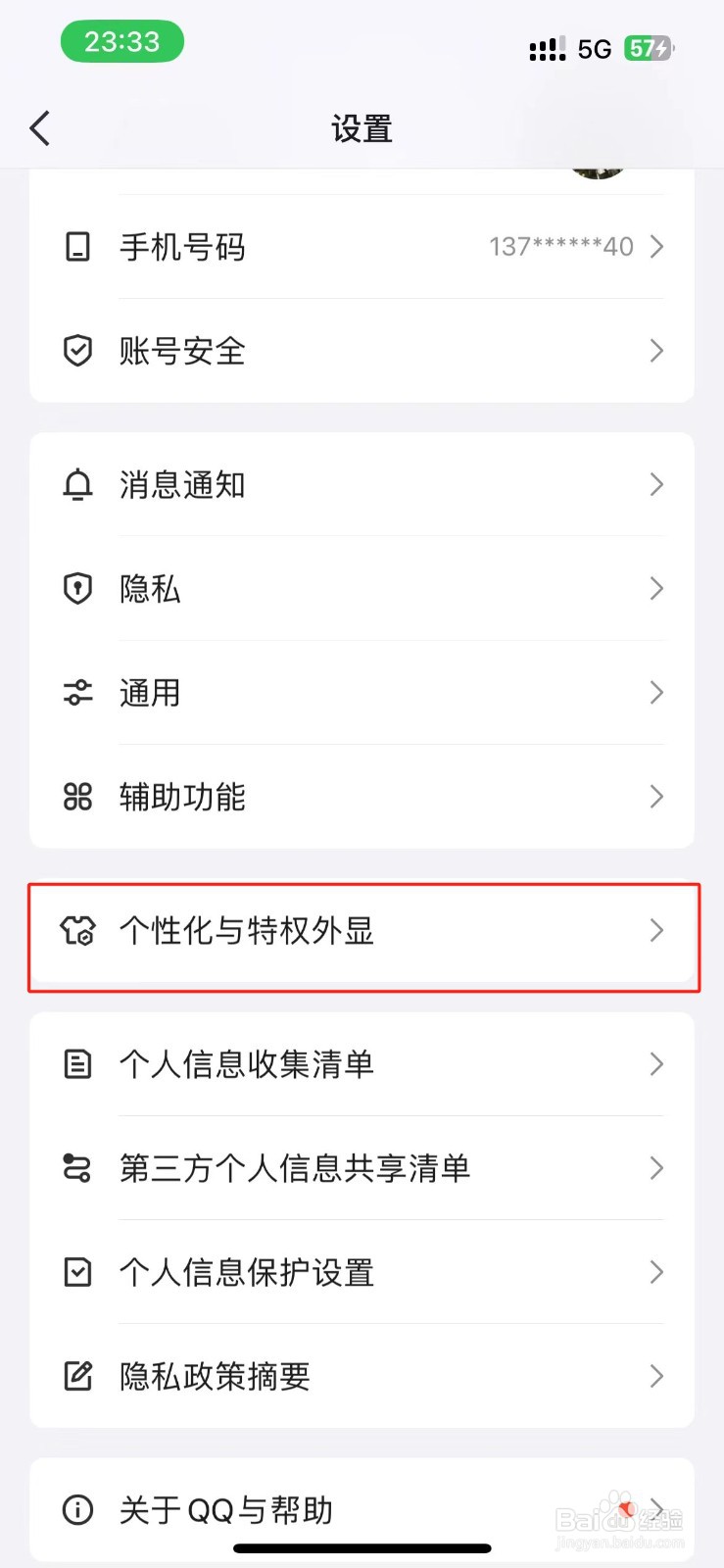
Task: Open the 个人信息保护设置 entry
Action: [362, 1272]
